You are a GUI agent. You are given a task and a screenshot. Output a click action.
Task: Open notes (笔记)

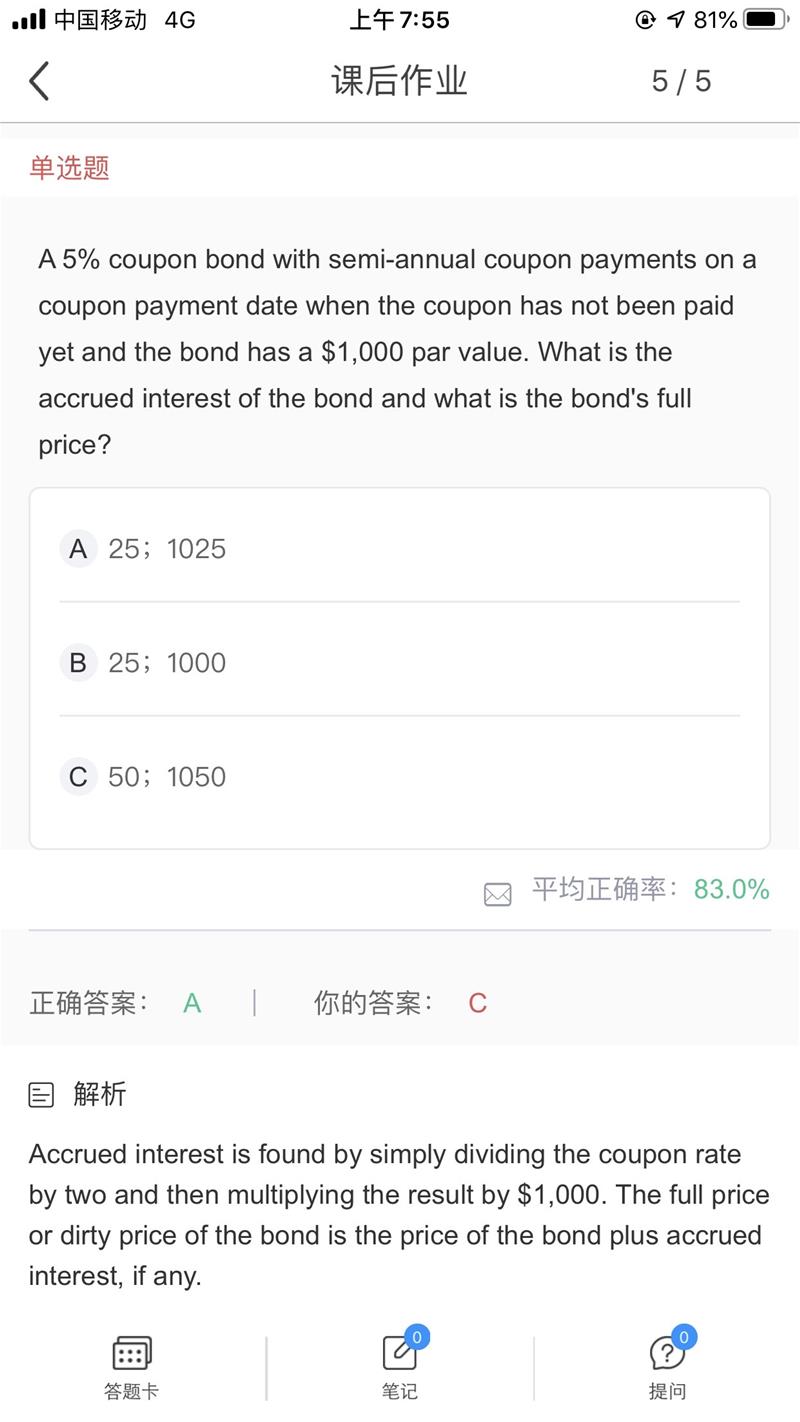click(400, 1368)
